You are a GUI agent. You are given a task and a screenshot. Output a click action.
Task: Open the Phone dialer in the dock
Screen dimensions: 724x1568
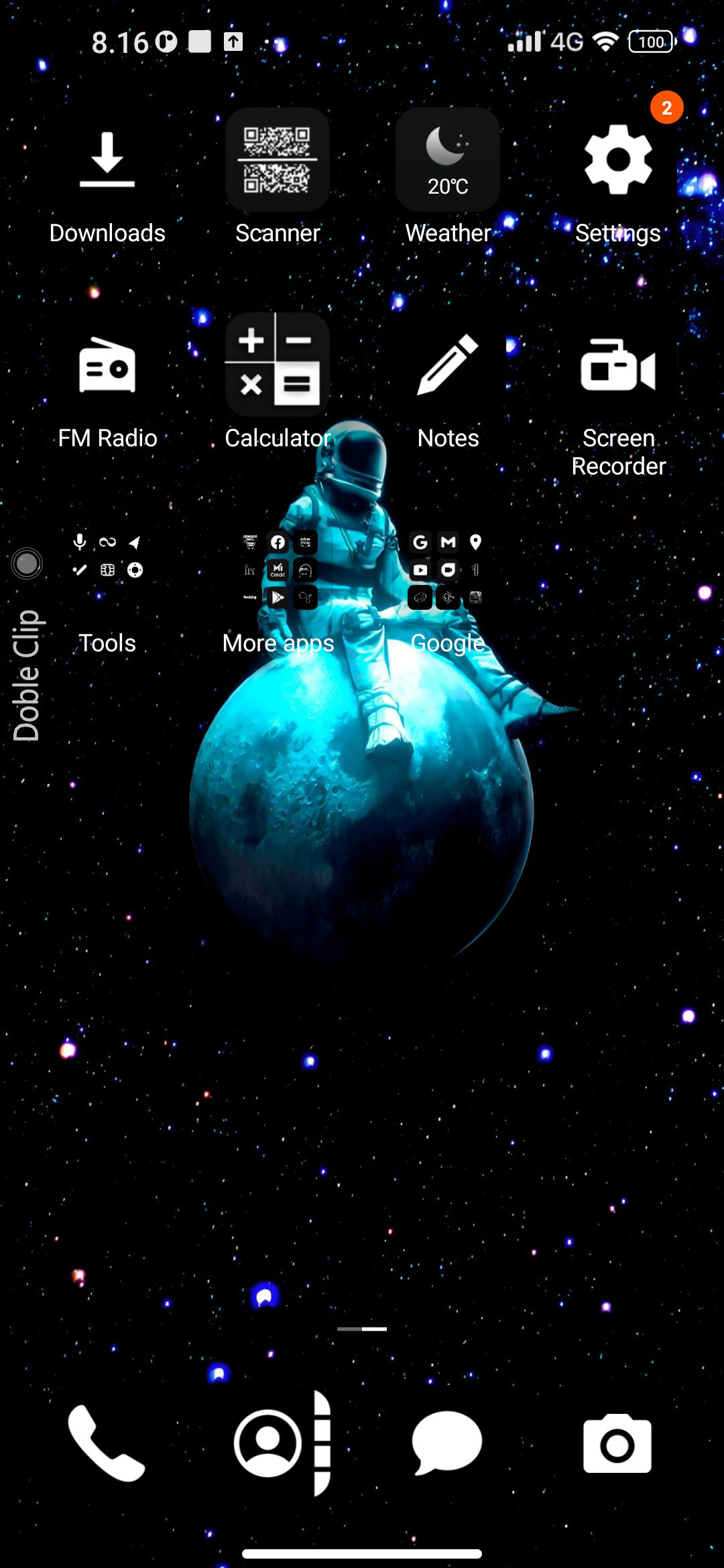(x=107, y=1443)
